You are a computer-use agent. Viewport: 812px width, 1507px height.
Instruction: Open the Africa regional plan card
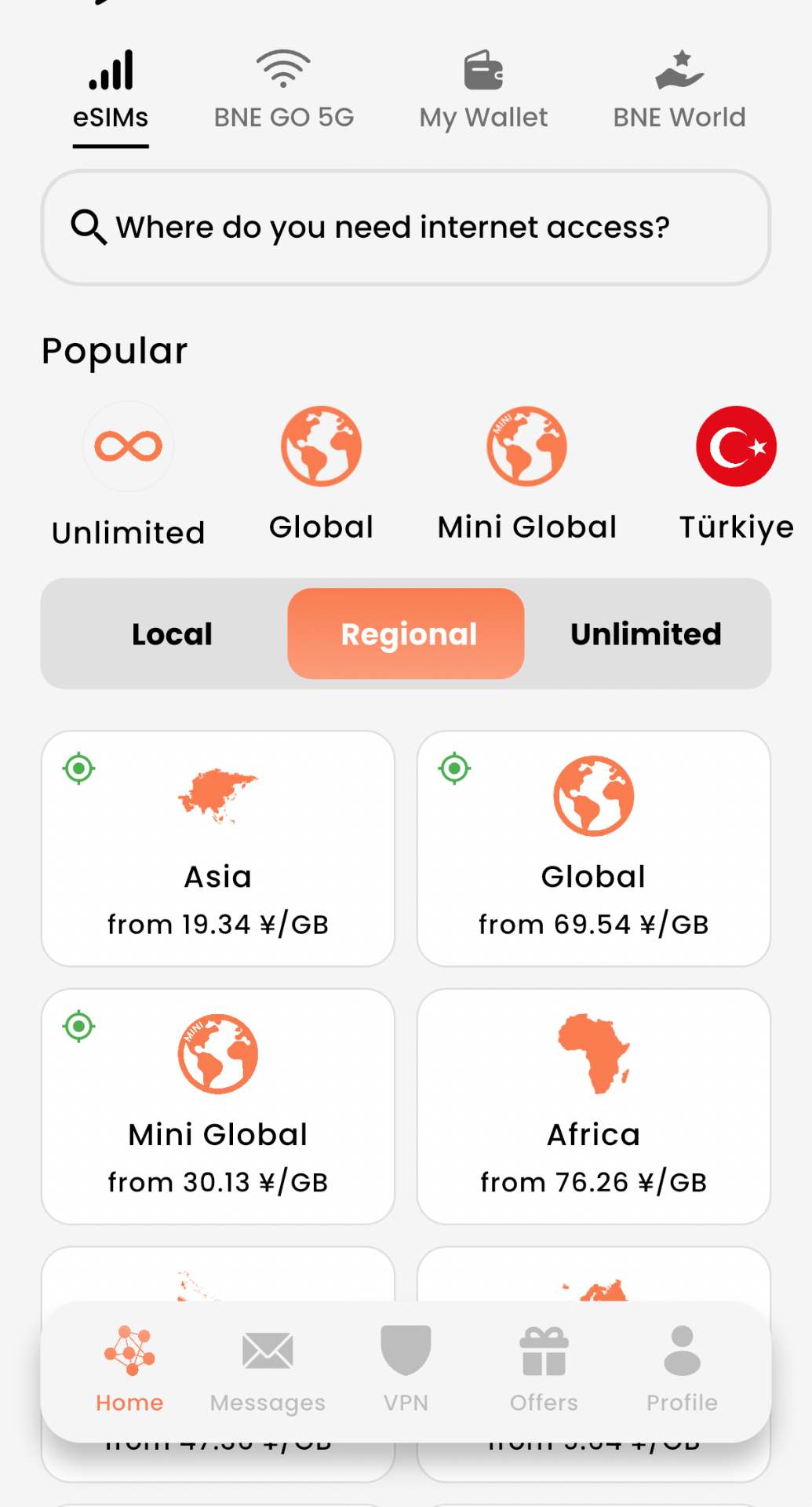[594, 1106]
